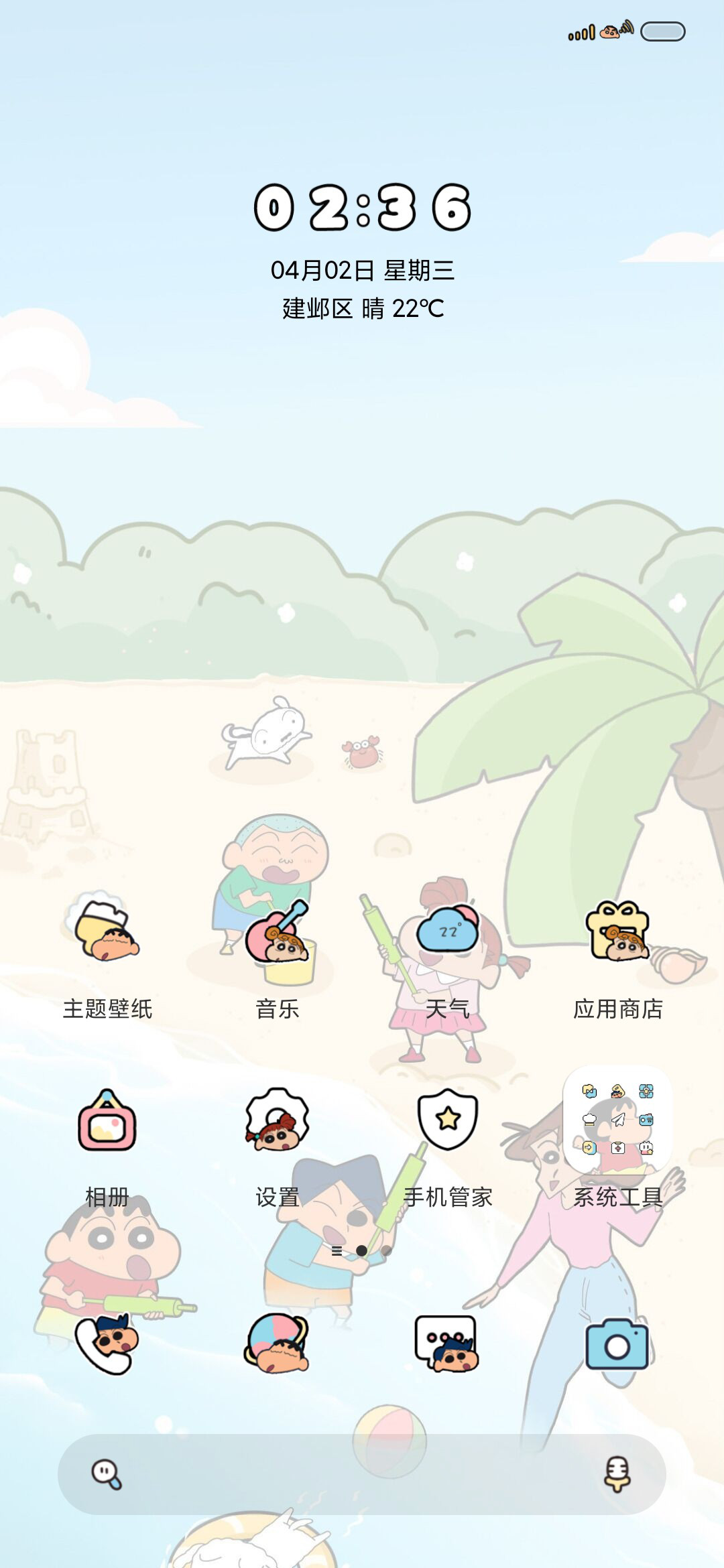Open weather details for 建邺区 晴 22℃
Viewport: 724px width, 1568px height.
pos(363,309)
